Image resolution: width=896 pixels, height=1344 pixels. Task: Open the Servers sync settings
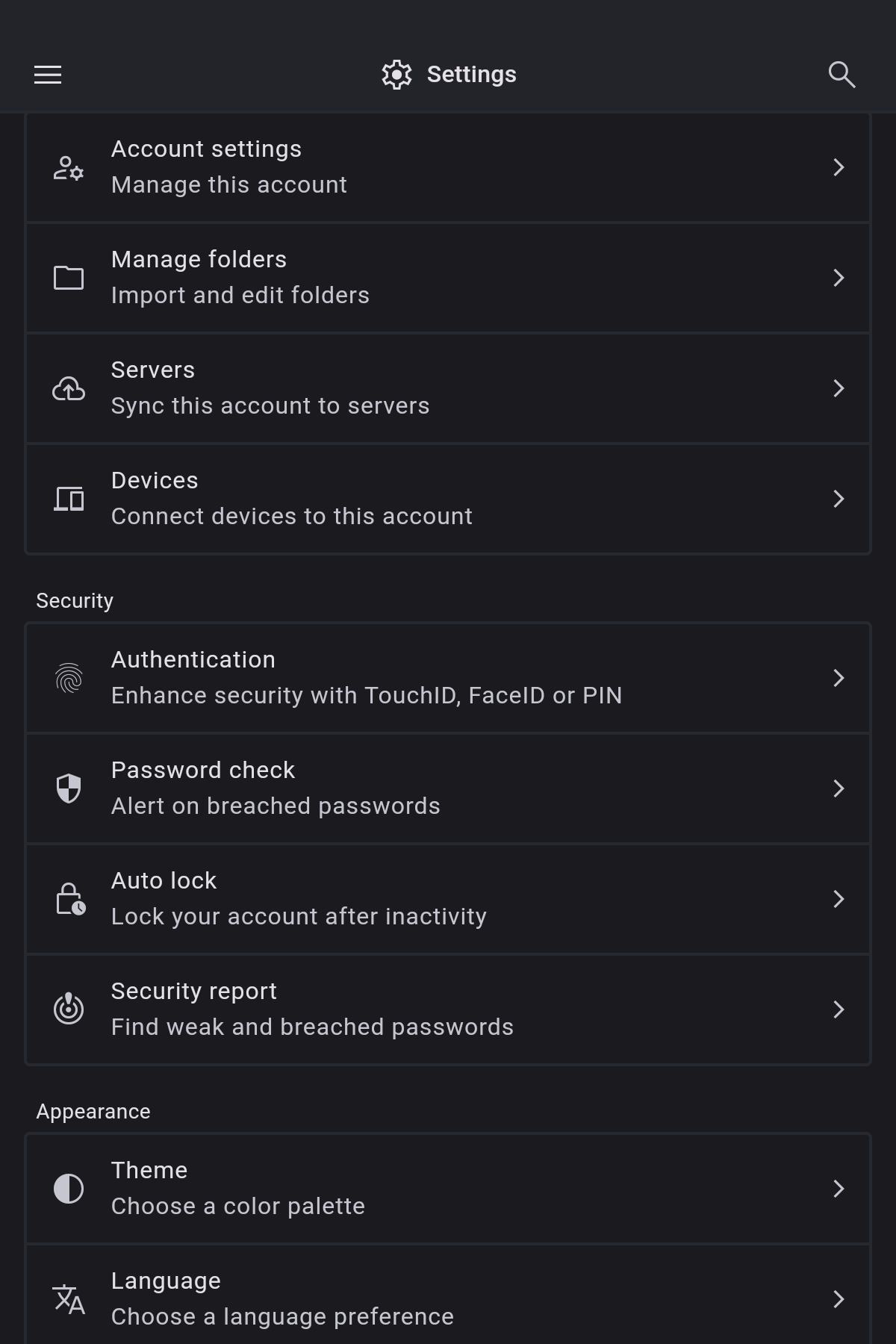[x=448, y=388]
